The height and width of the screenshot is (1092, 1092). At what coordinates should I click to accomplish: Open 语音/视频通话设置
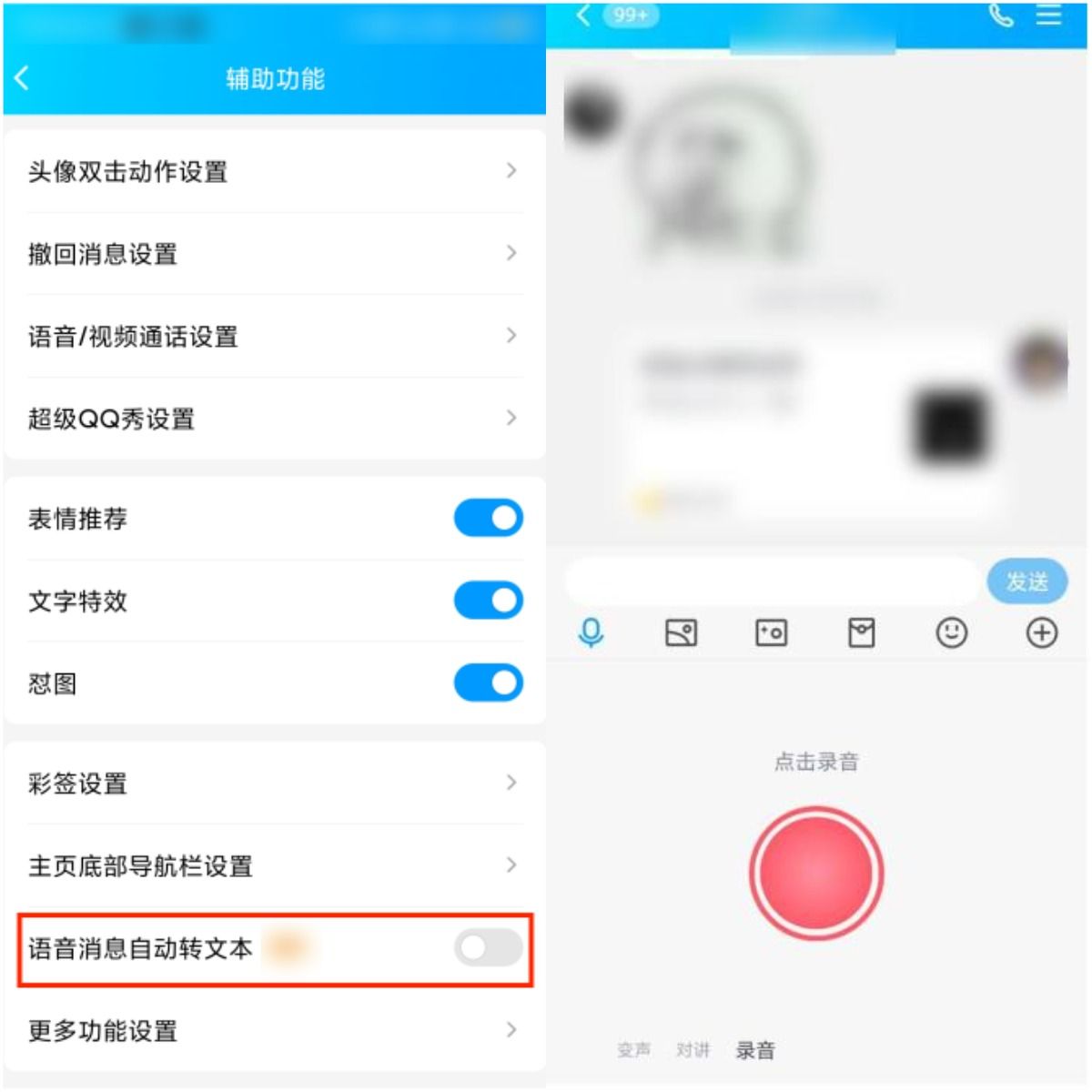[x=273, y=336]
